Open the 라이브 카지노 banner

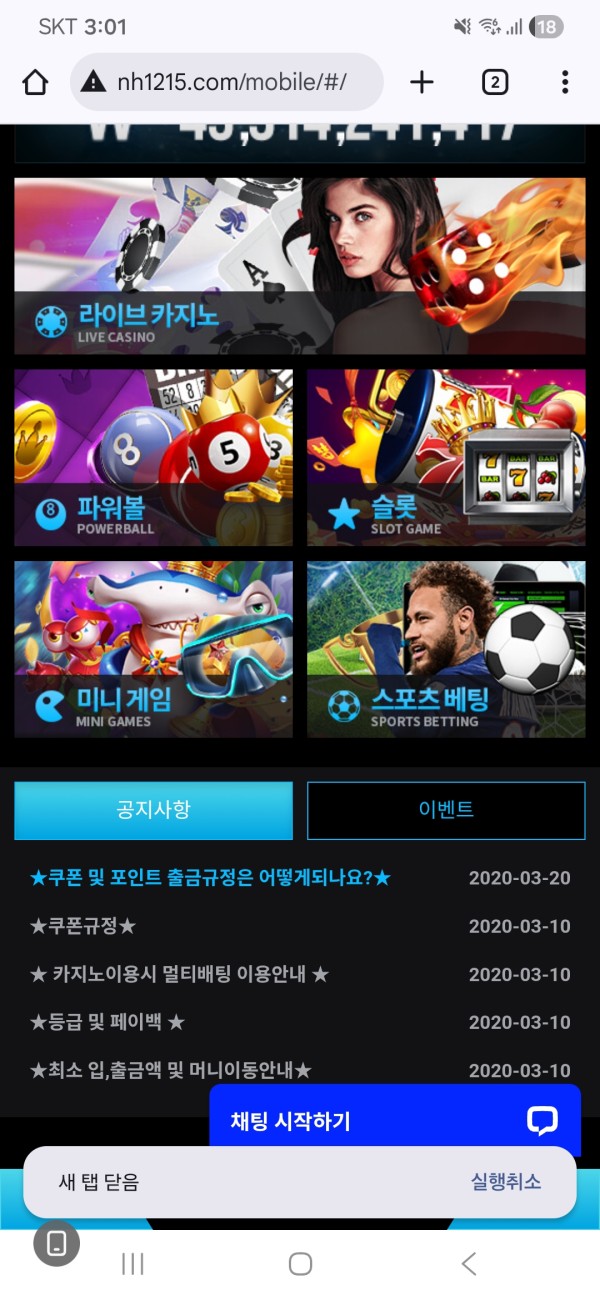(x=299, y=266)
